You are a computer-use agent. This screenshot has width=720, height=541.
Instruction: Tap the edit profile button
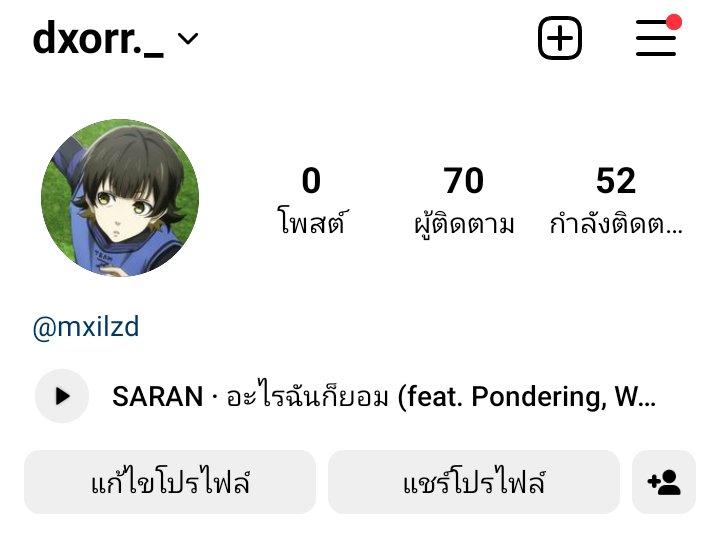pyautogui.click(x=170, y=483)
